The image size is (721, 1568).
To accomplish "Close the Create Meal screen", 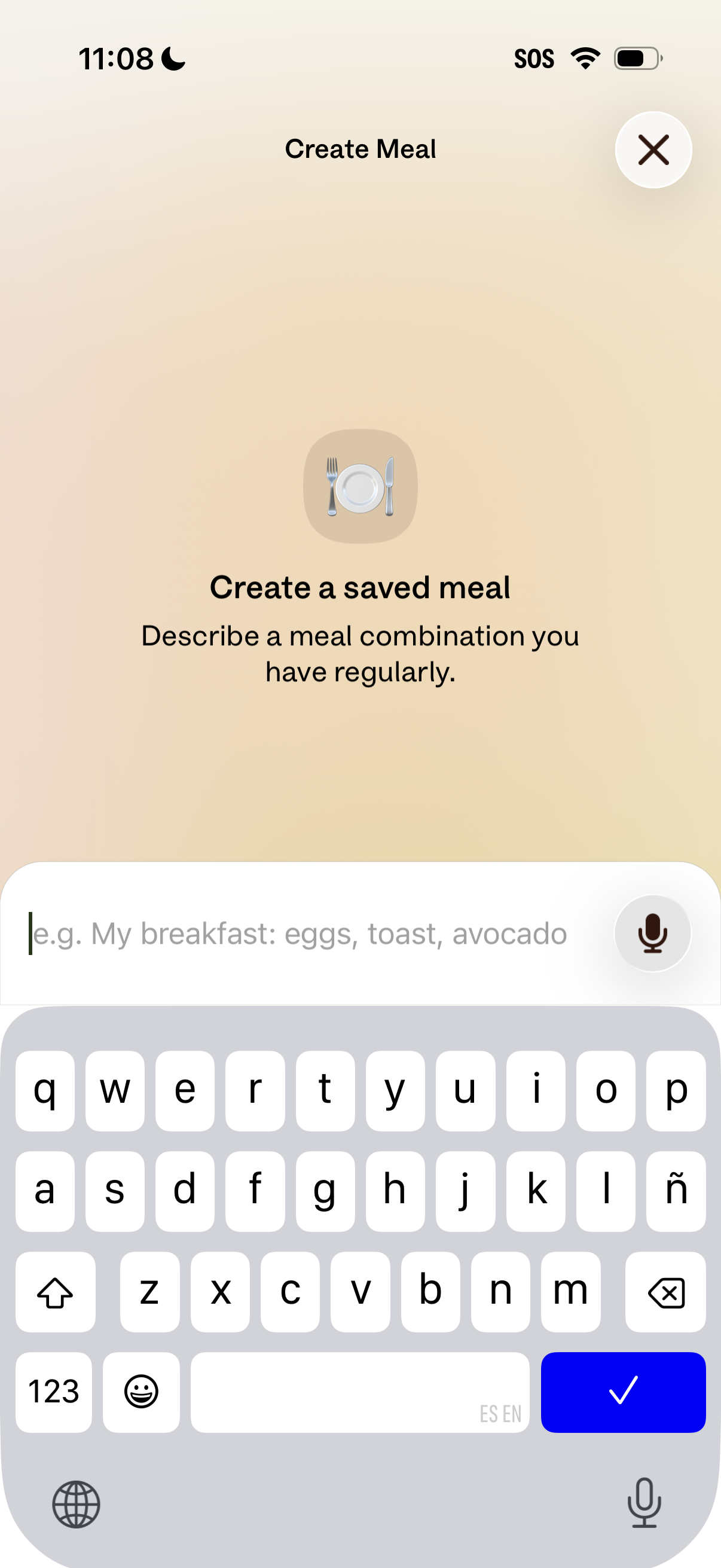I will pos(653,150).
